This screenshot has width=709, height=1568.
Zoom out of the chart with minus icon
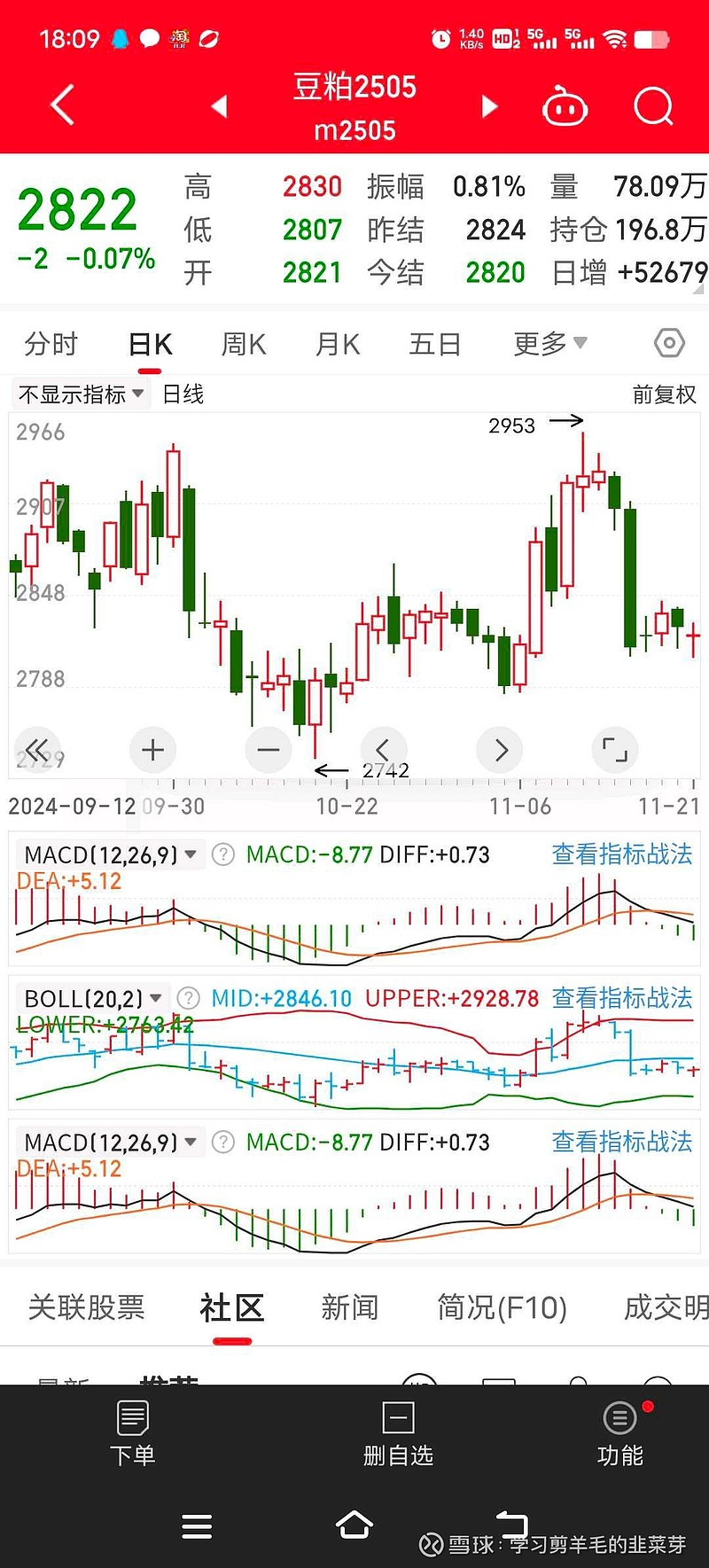268,749
